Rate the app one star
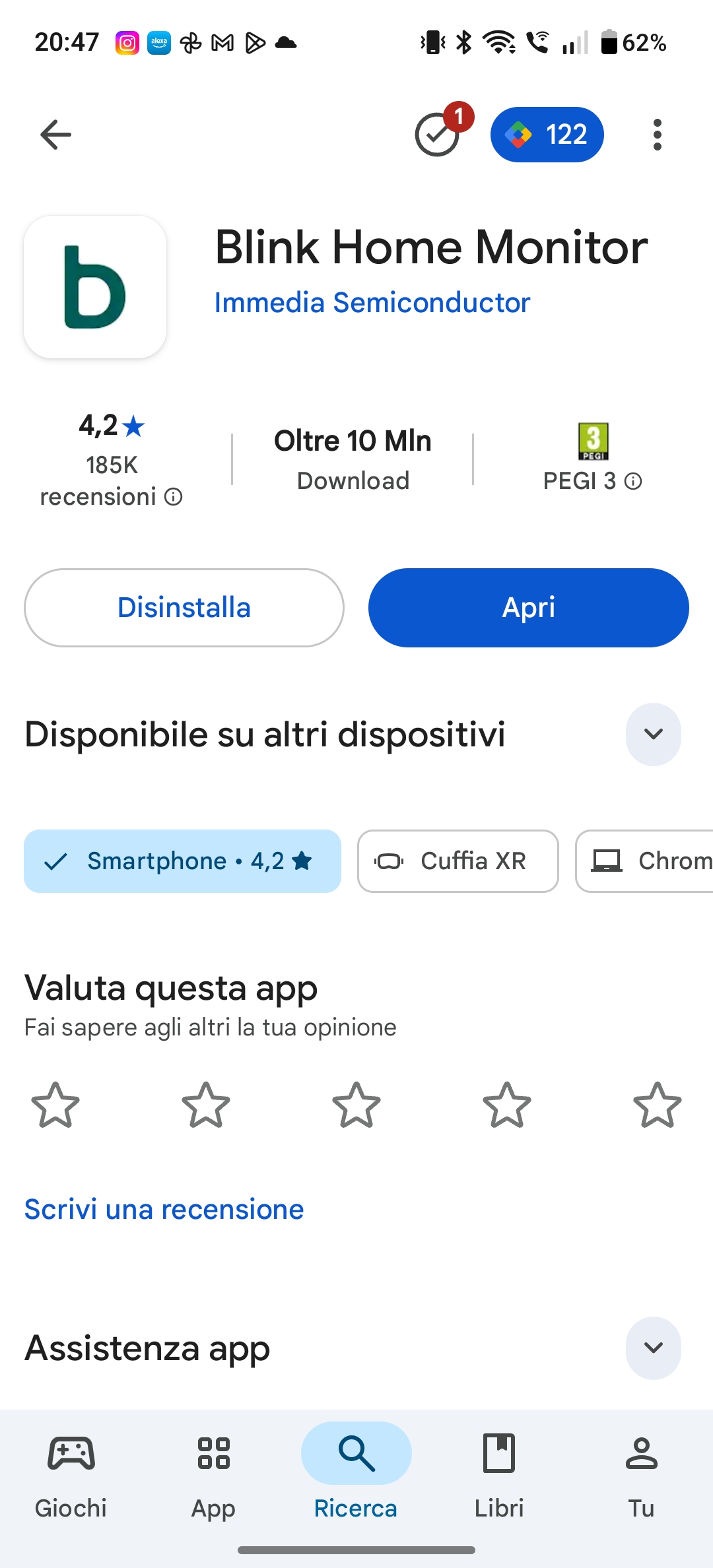 (x=55, y=1105)
